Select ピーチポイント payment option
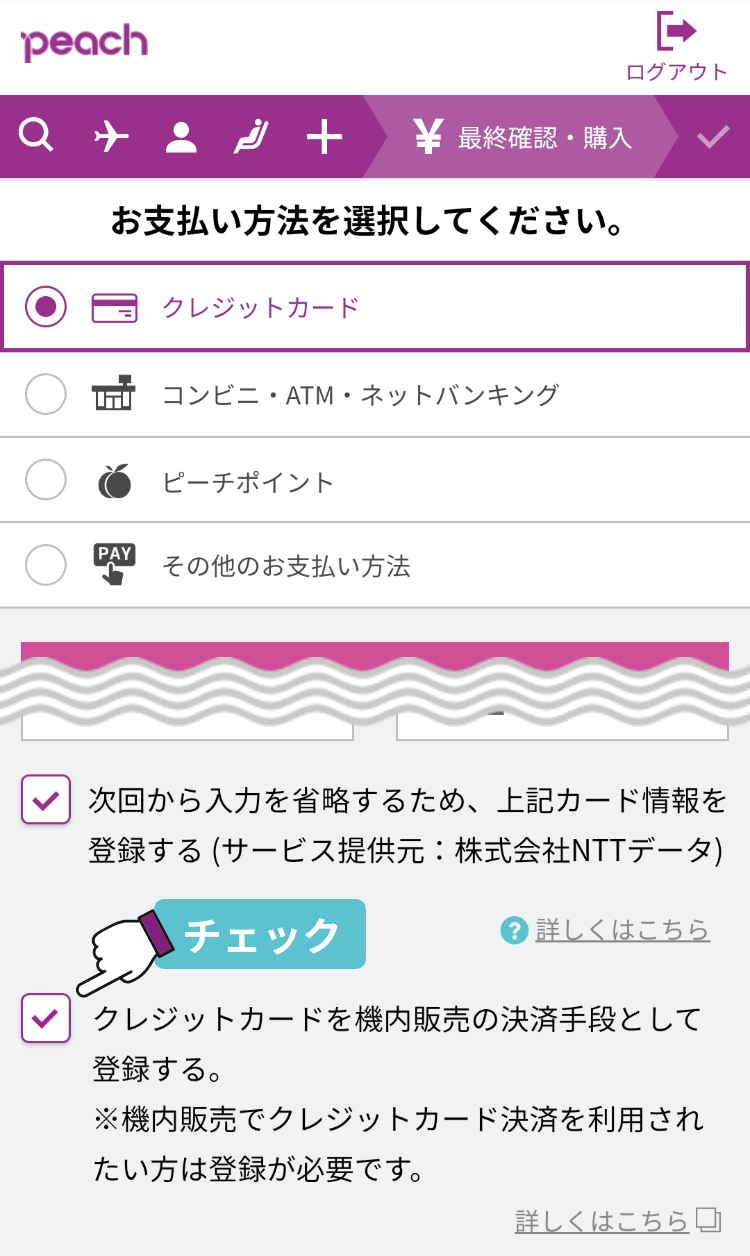Viewport: 750px width, 1256px height. (375, 481)
